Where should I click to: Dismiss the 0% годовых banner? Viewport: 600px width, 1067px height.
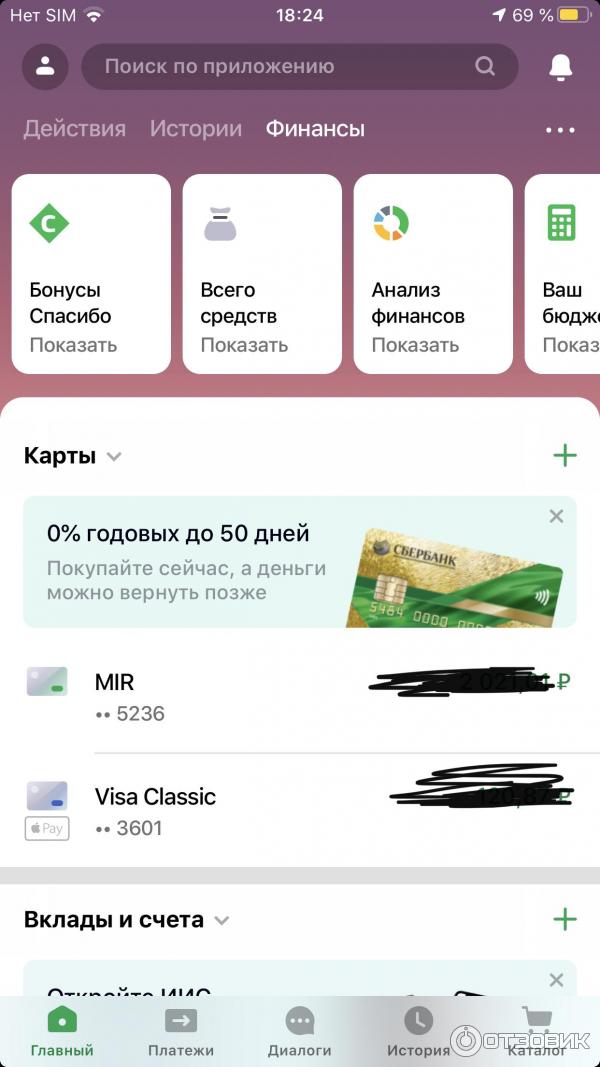tap(556, 516)
